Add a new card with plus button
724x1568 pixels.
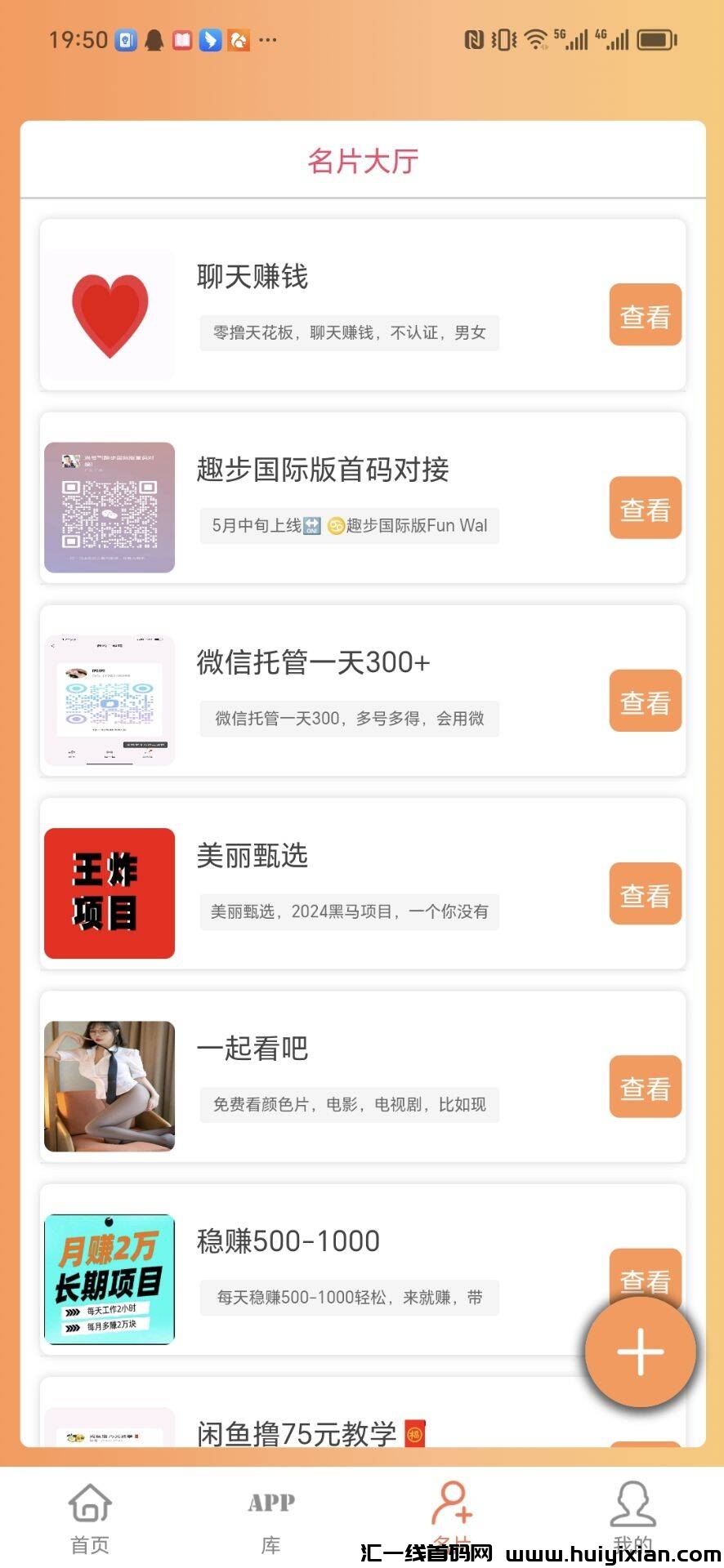[640, 1351]
